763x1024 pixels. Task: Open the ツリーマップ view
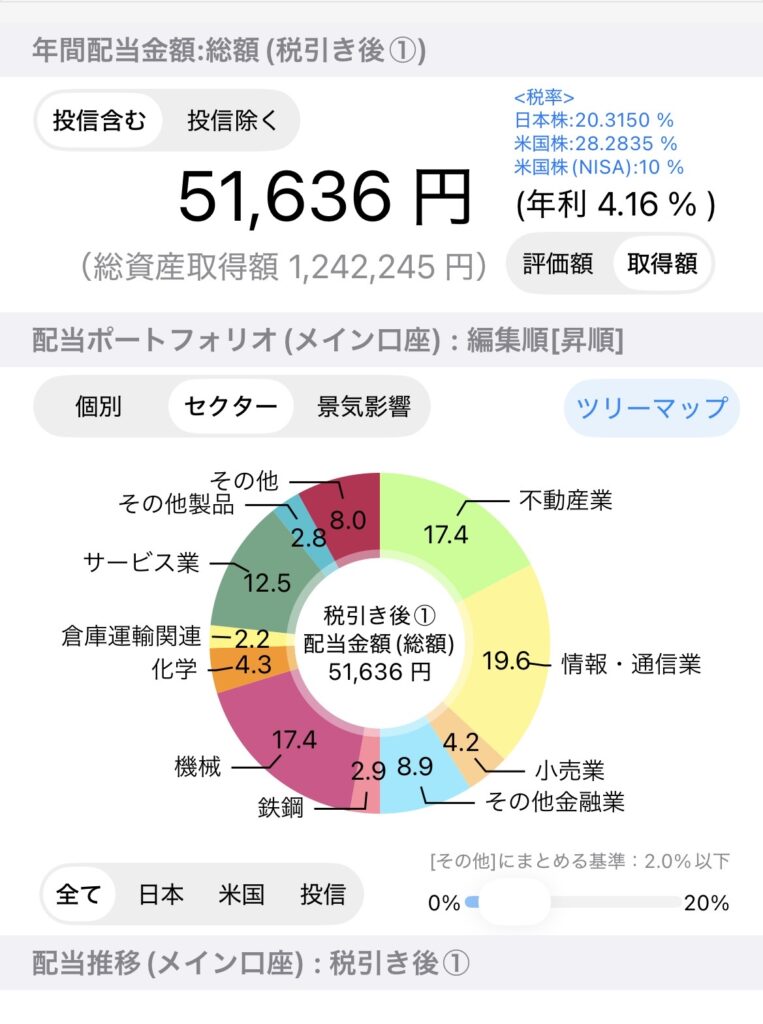[651, 408]
